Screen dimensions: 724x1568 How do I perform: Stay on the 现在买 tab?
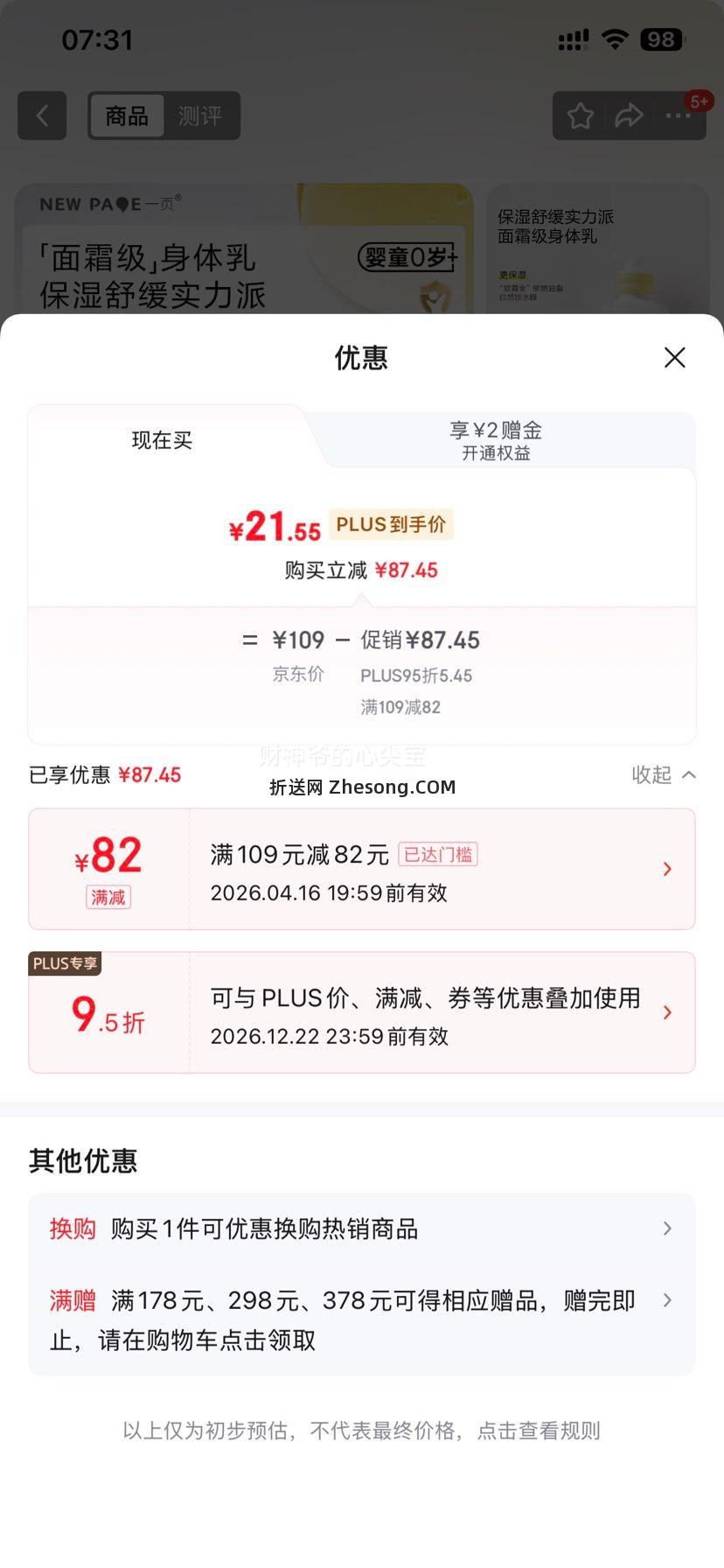coord(161,441)
